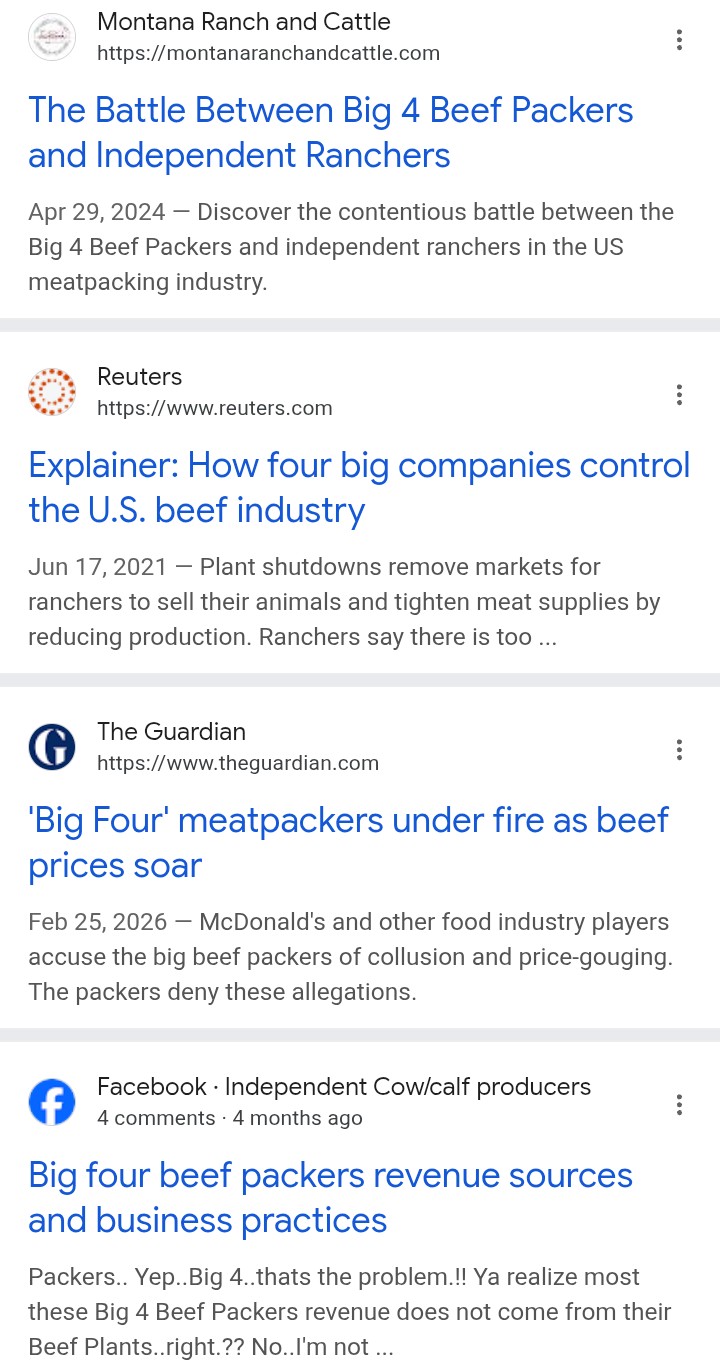Open the overflow menu for the Reuters result

(679, 395)
